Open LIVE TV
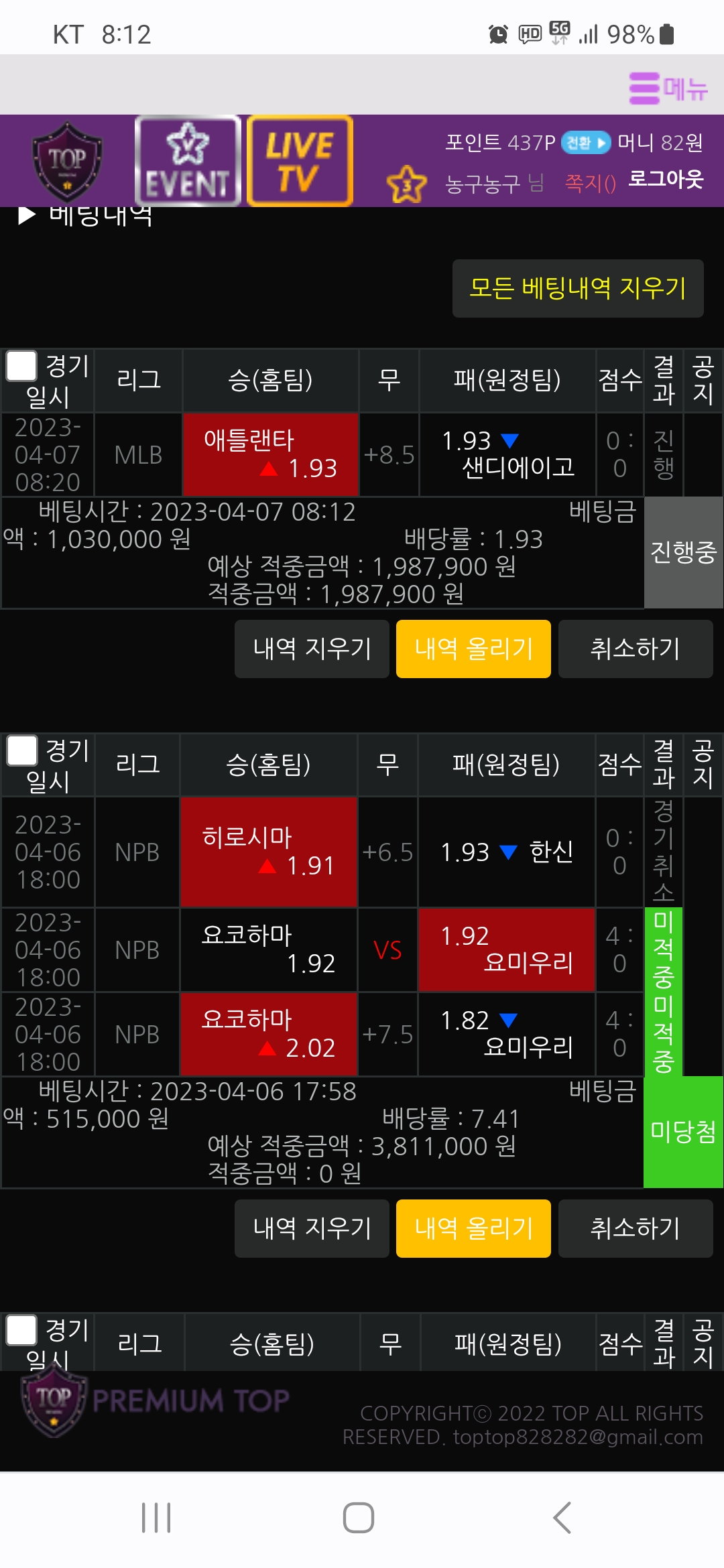 point(300,161)
